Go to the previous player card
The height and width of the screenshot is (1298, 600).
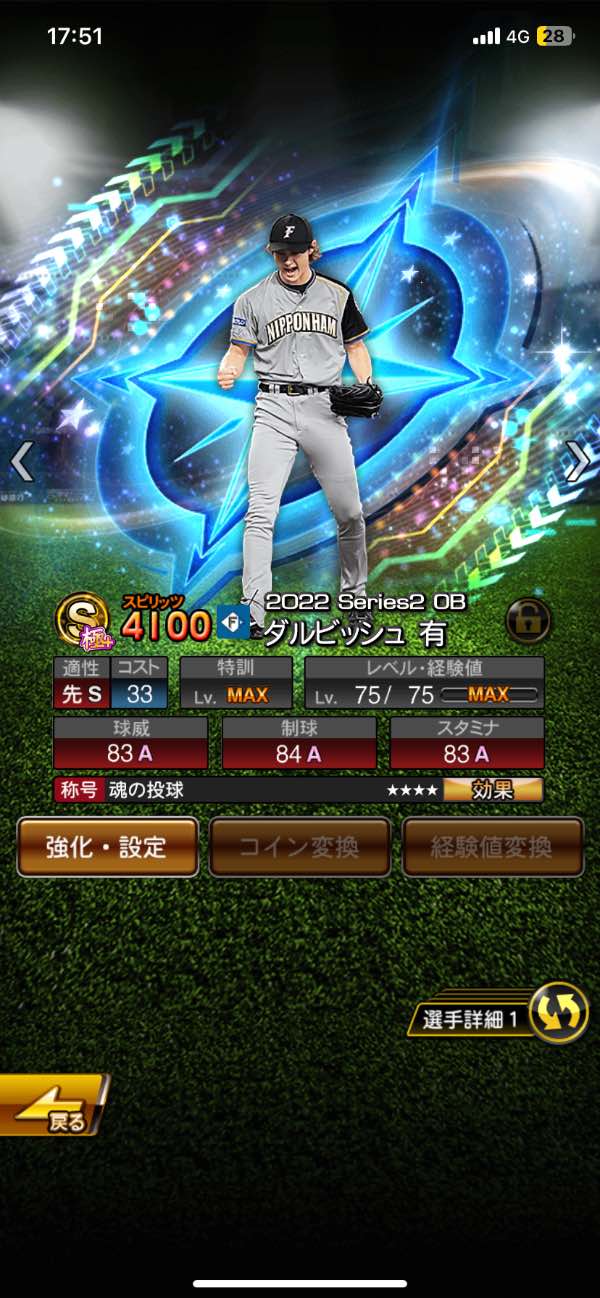click(22, 461)
